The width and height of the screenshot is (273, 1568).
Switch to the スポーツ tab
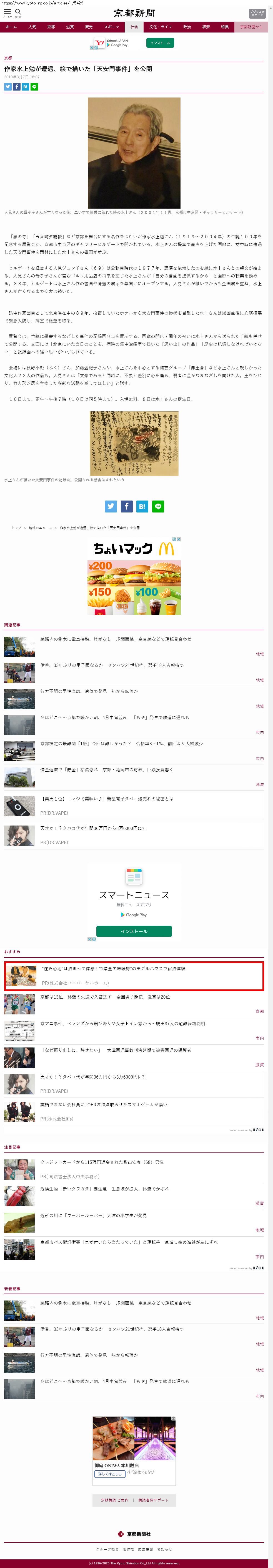click(111, 27)
